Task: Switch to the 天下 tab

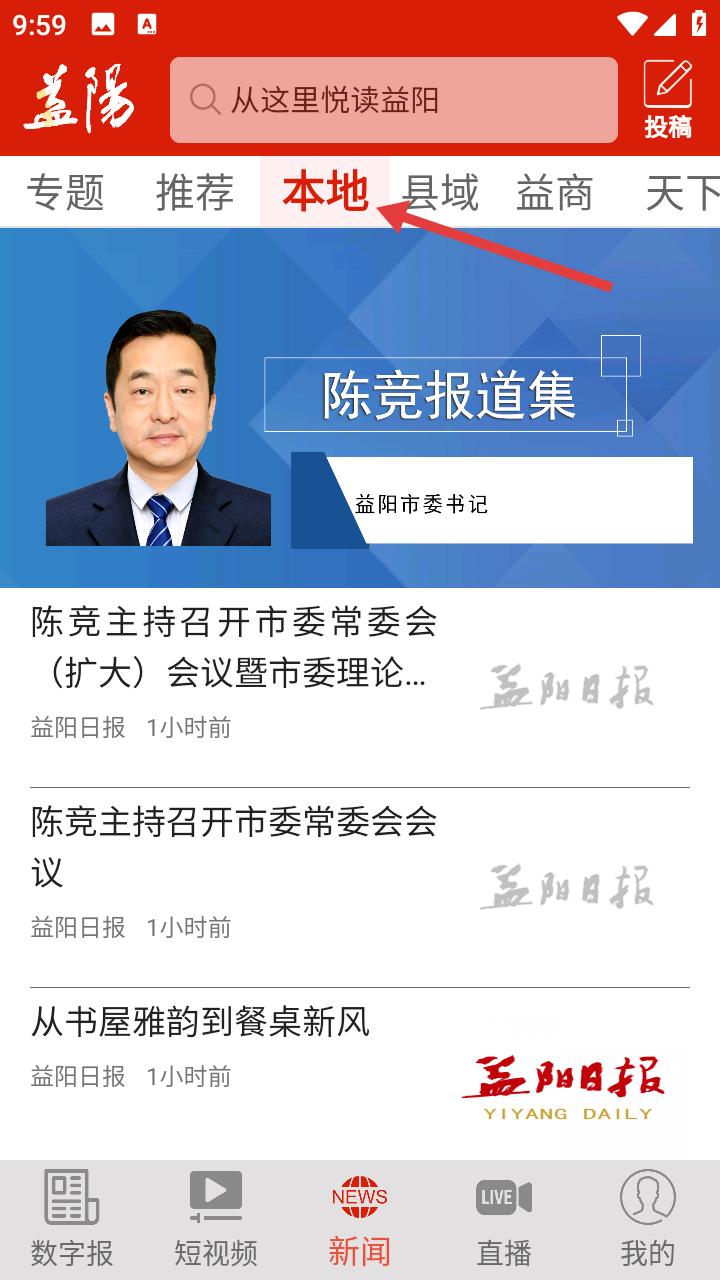Action: pyautogui.click(x=682, y=192)
